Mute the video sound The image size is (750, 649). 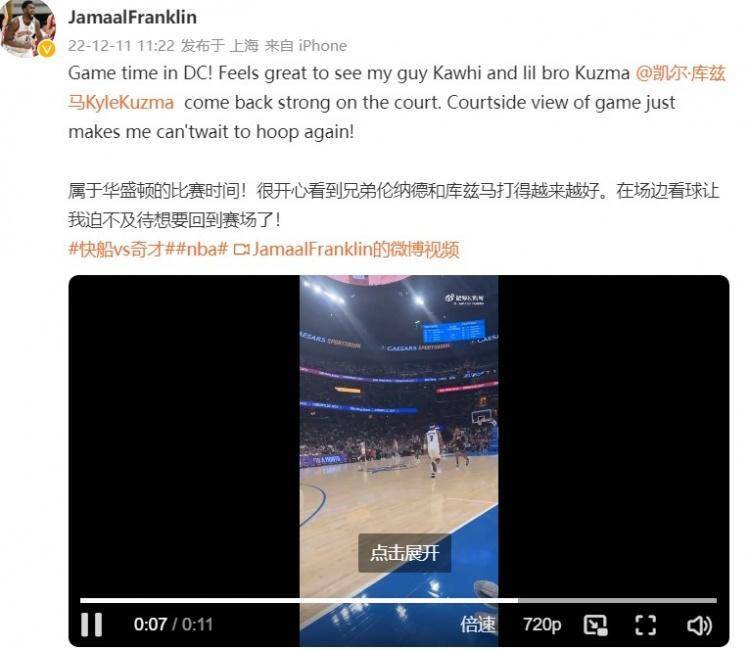[x=699, y=624]
